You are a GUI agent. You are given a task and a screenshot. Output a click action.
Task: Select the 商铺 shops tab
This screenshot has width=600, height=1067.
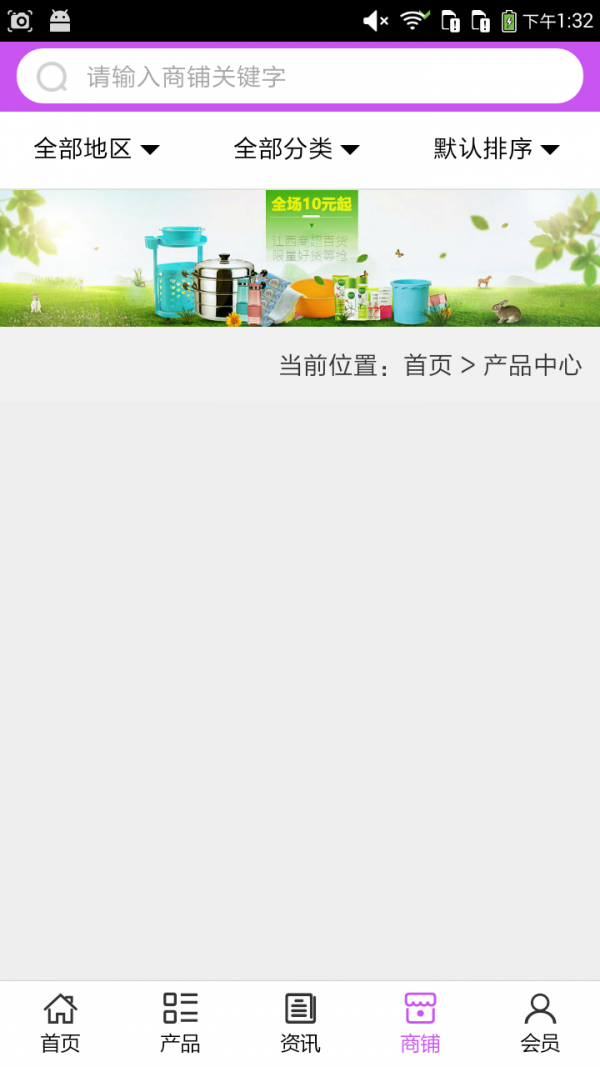point(420,1023)
